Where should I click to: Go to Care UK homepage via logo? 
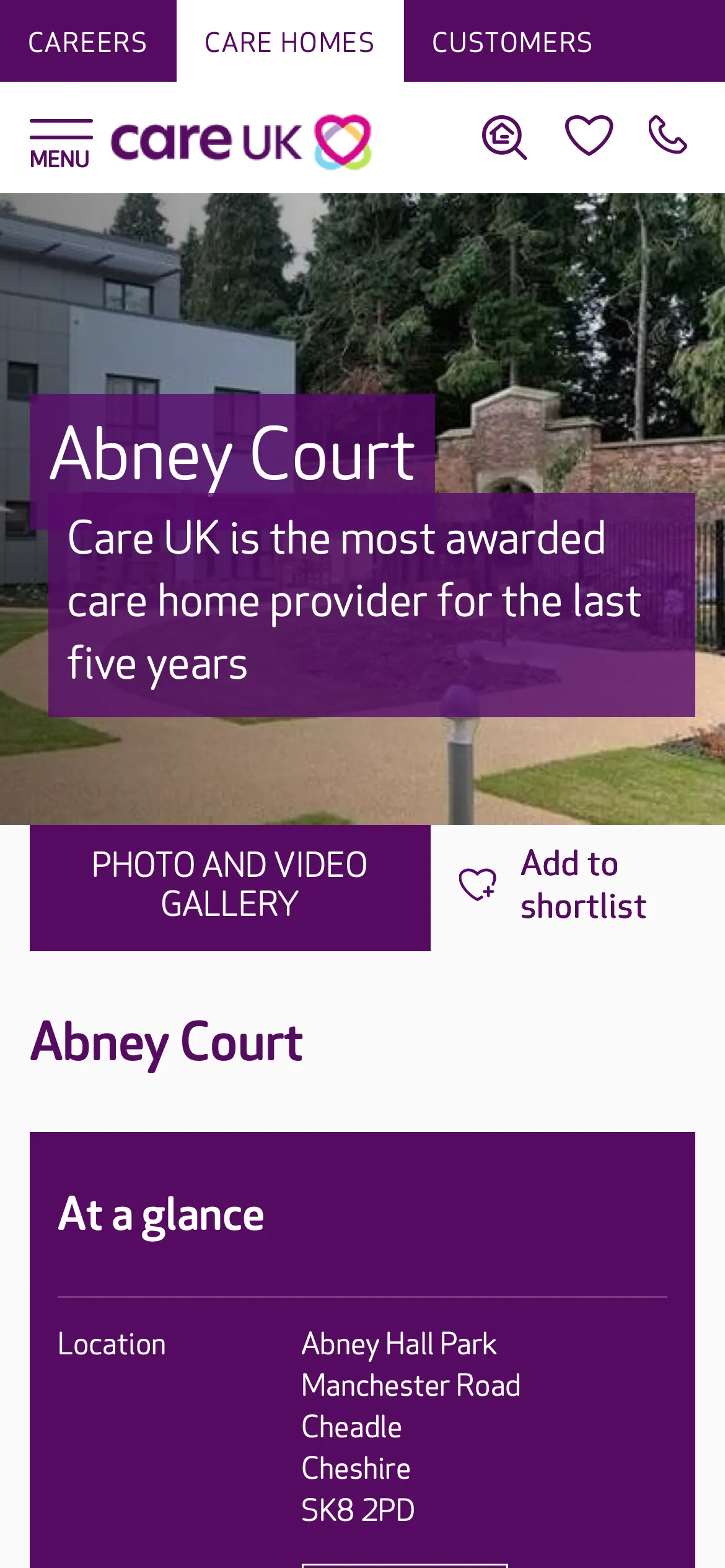pyautogui.click(x=241, y=141)
